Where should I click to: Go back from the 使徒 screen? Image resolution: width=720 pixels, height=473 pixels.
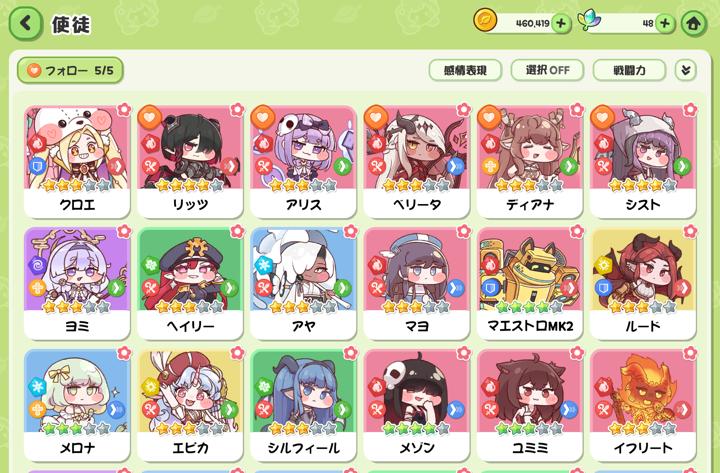[x=25, y=22]
